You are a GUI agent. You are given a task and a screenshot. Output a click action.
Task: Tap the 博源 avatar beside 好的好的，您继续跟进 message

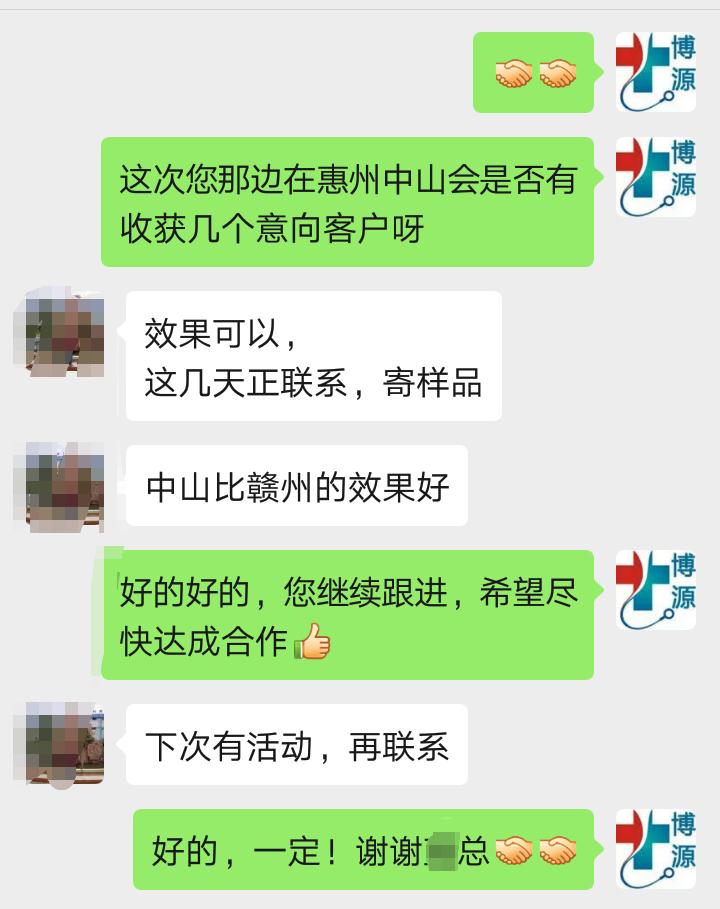click(x=656, y=590)
